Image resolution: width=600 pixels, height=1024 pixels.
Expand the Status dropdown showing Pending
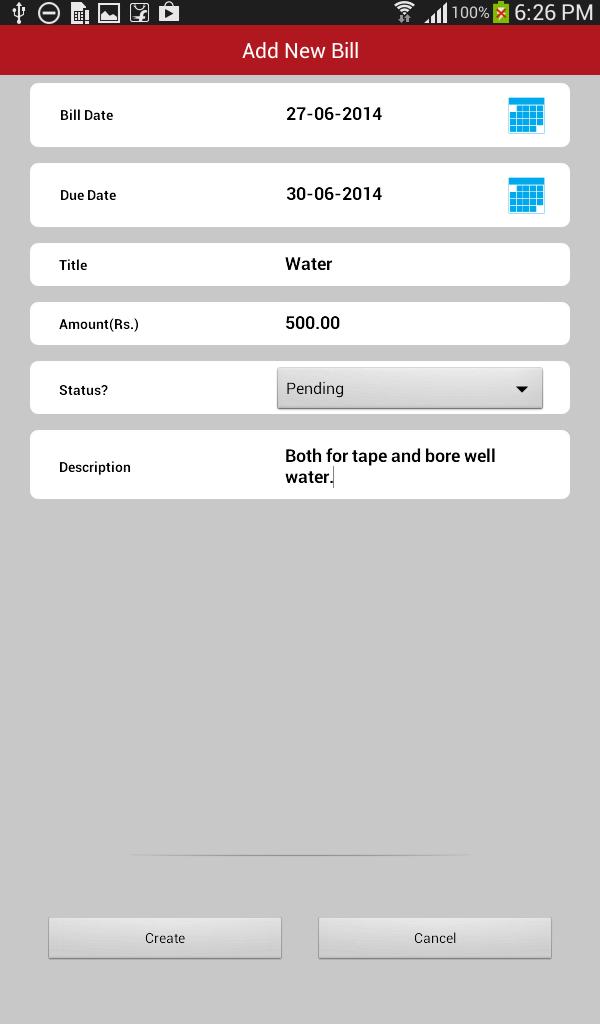tap(409, 388)
